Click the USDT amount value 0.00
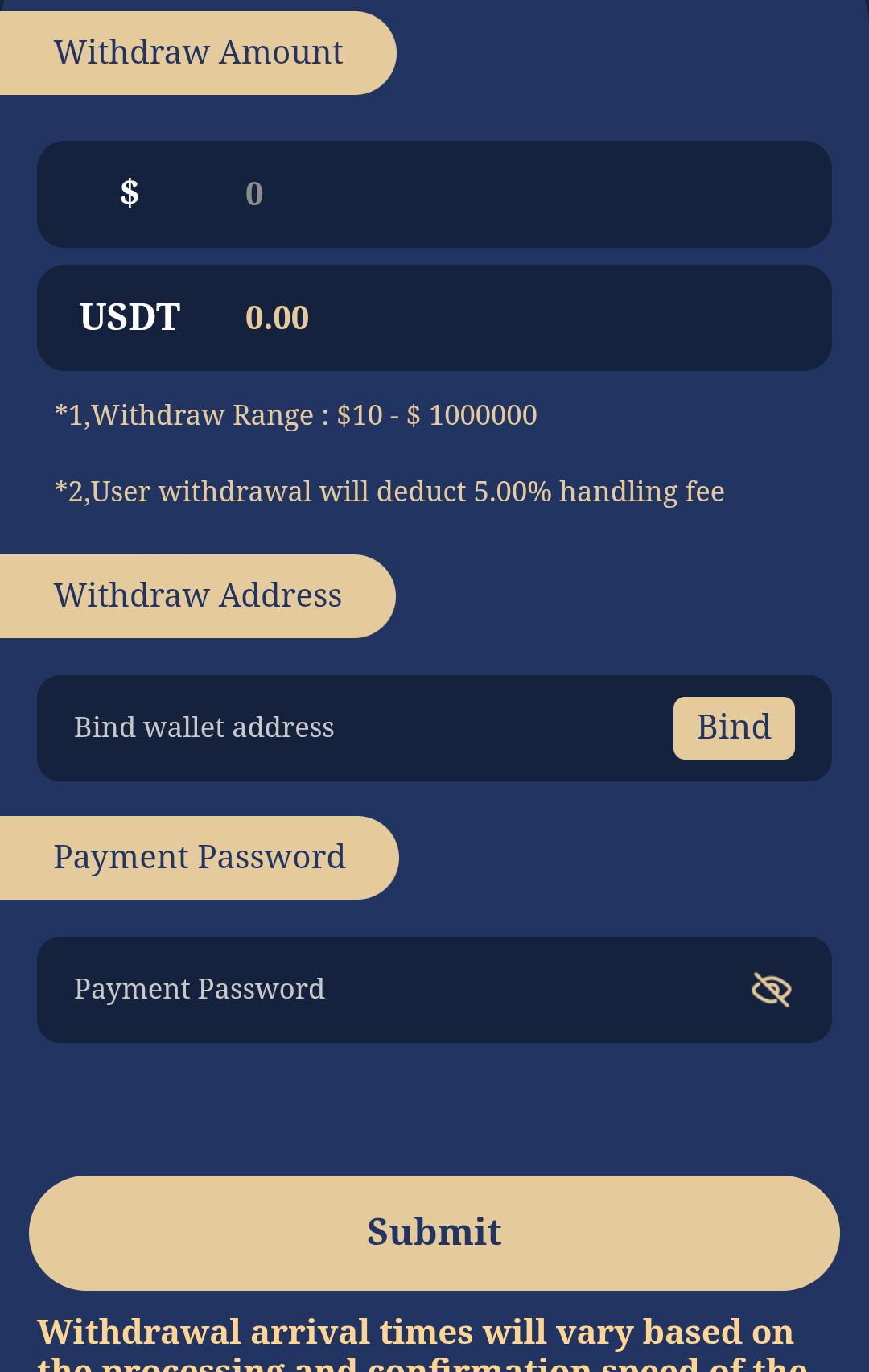 point(277,317)
